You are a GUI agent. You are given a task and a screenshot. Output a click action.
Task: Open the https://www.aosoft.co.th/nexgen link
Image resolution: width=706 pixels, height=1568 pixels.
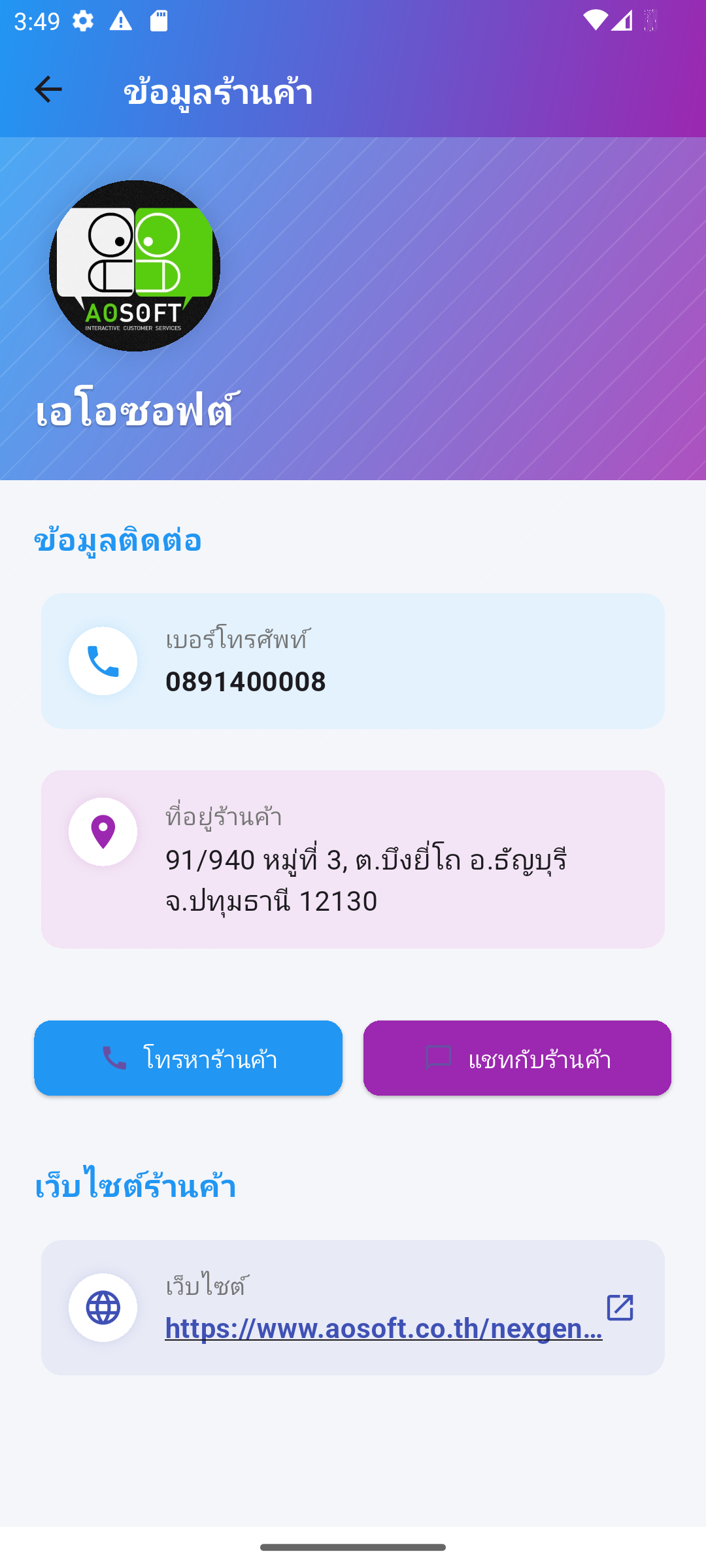pos(384,1331)
